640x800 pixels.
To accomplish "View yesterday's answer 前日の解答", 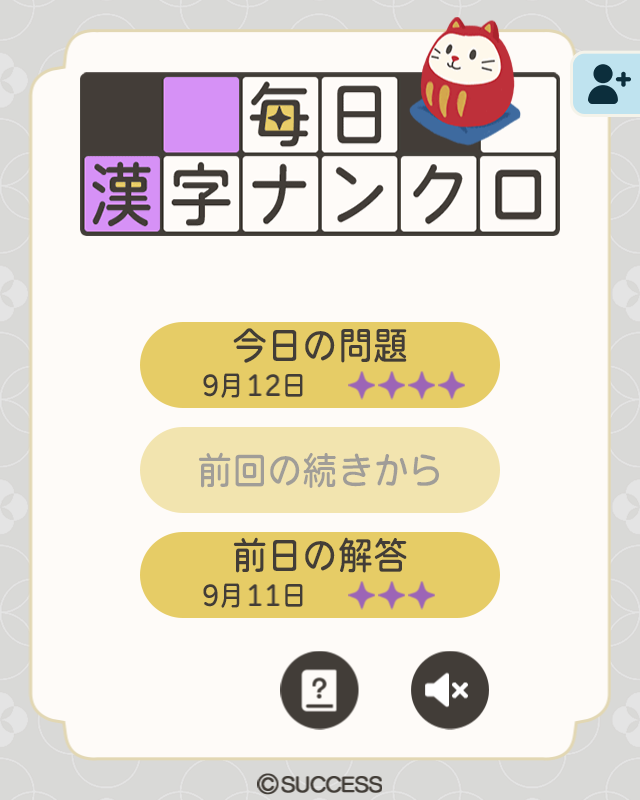I will click(x=319, y=575).
